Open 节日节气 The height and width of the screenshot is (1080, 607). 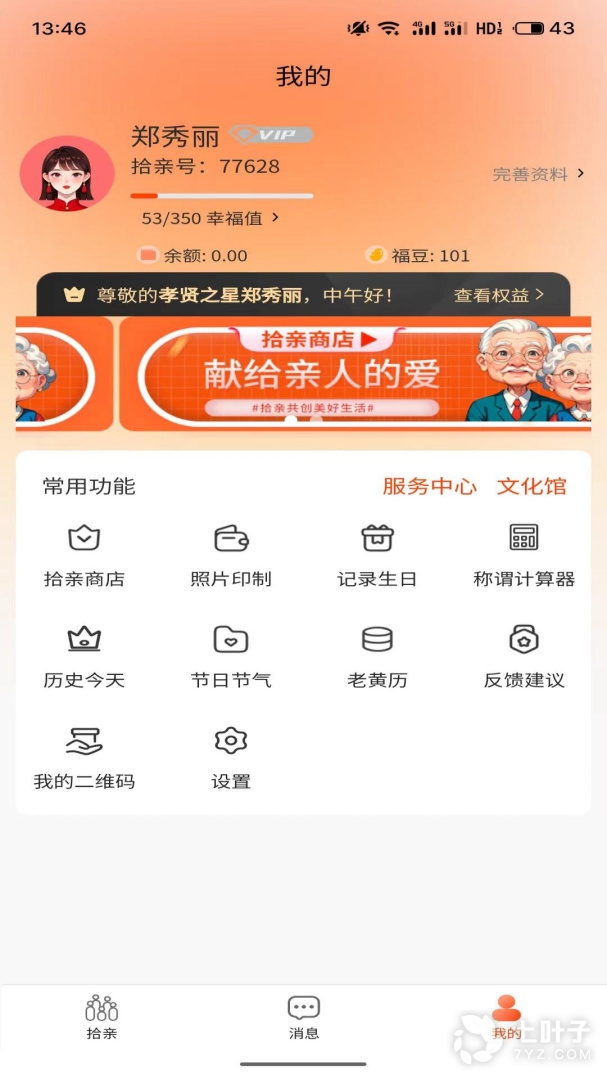pos(231,656)
